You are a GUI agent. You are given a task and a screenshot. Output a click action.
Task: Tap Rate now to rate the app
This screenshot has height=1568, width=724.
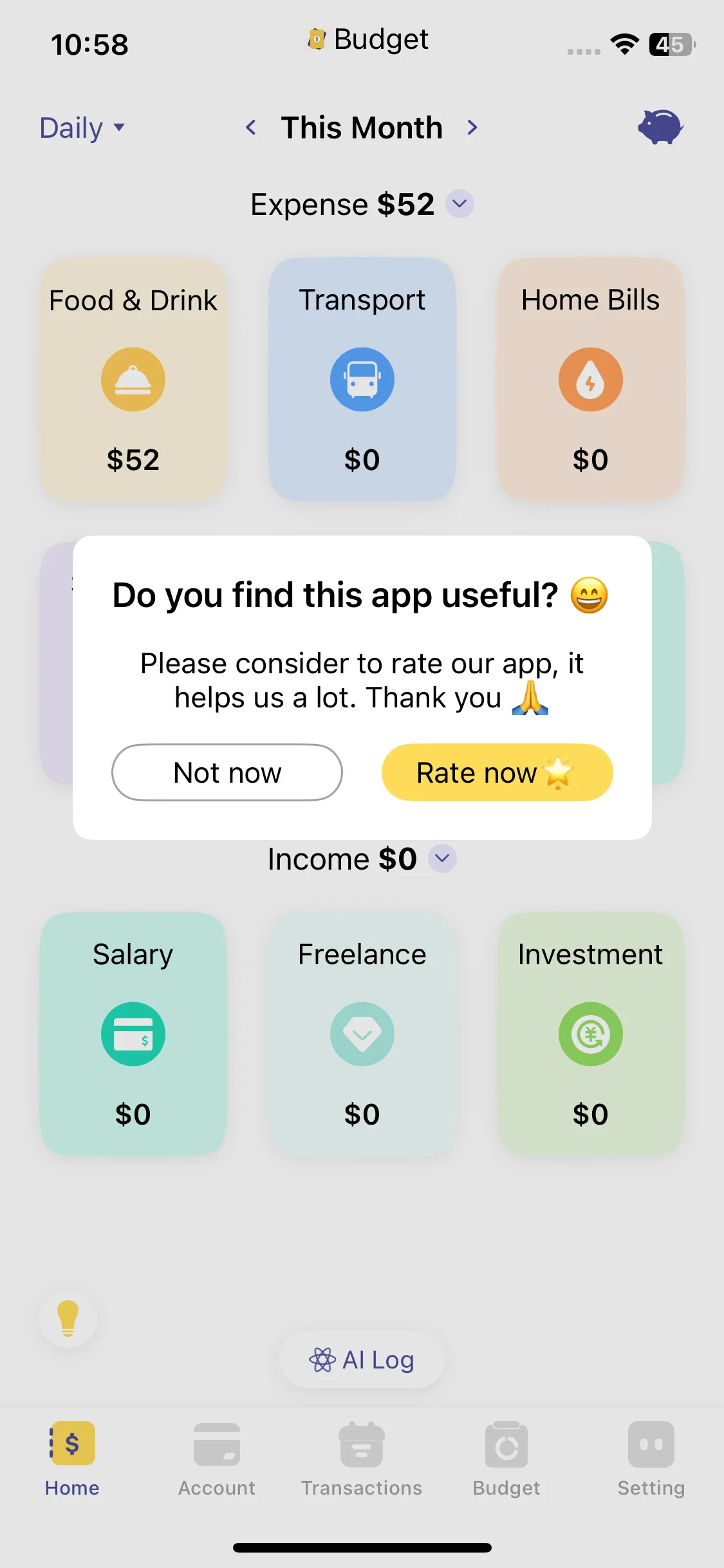[497, 772]
